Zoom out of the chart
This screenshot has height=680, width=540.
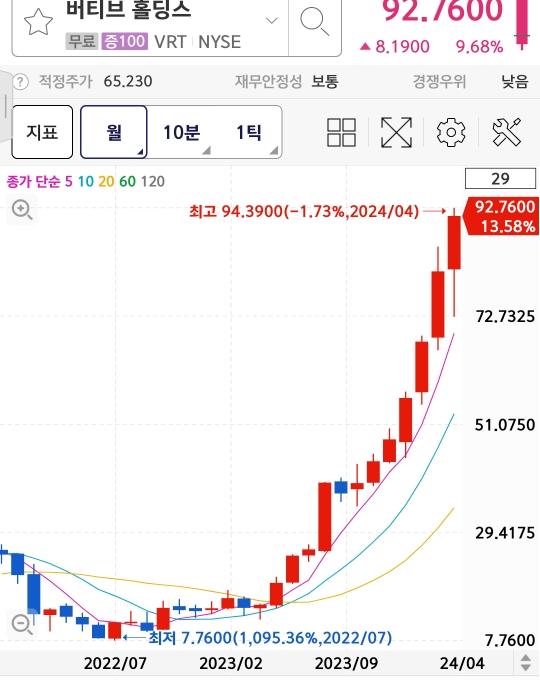22,624
